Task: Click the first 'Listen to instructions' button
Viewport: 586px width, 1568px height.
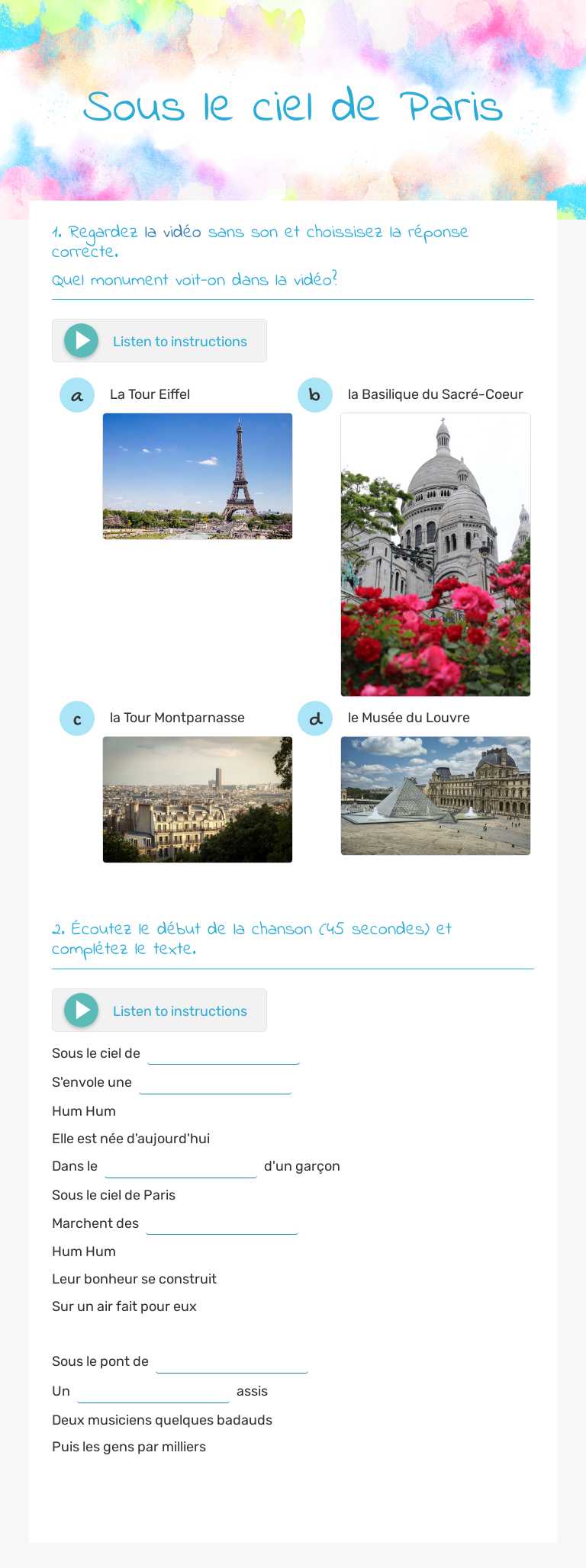Action: [159, 341]
